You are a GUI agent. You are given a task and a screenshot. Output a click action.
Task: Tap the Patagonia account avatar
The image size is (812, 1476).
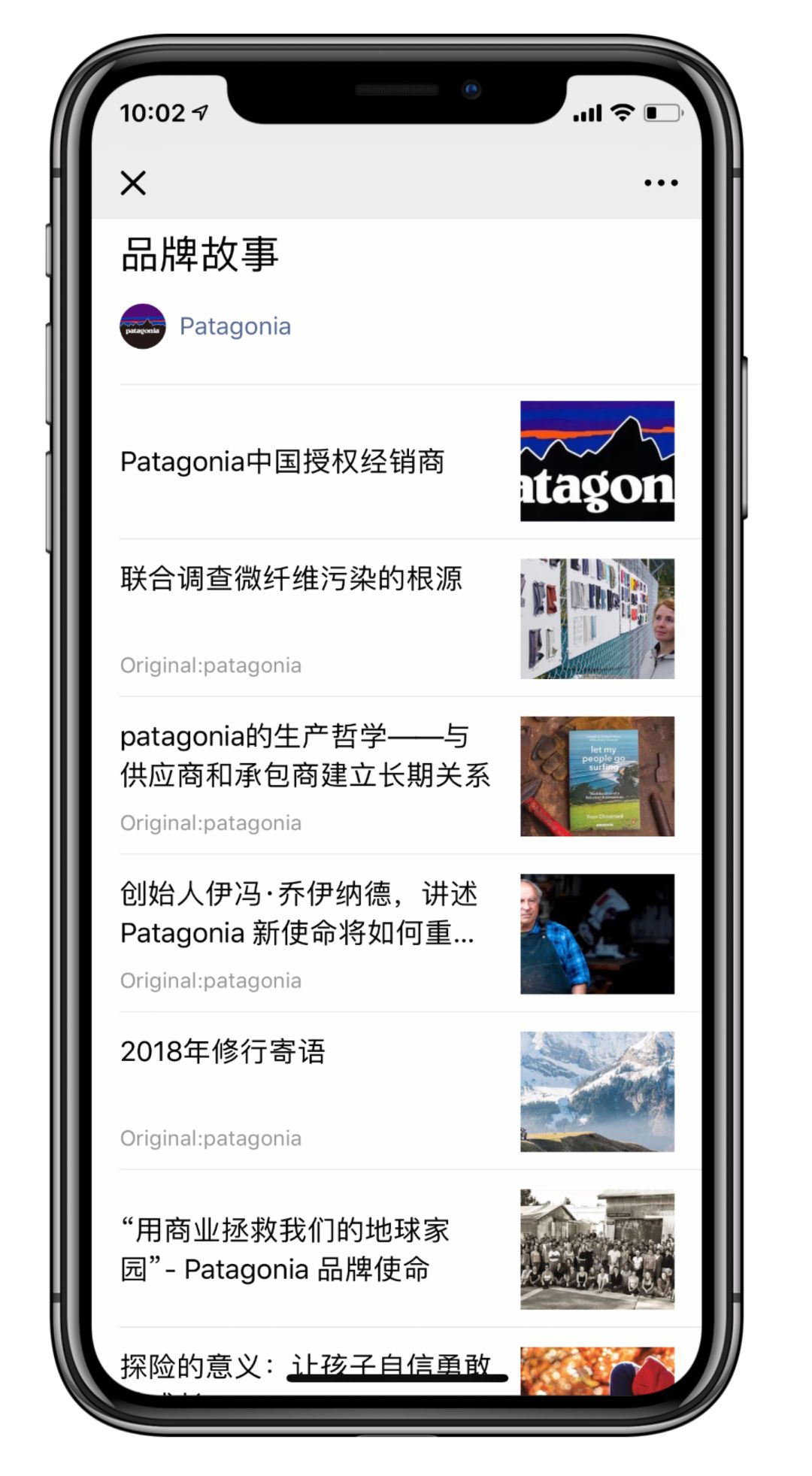tap(144, 326)
